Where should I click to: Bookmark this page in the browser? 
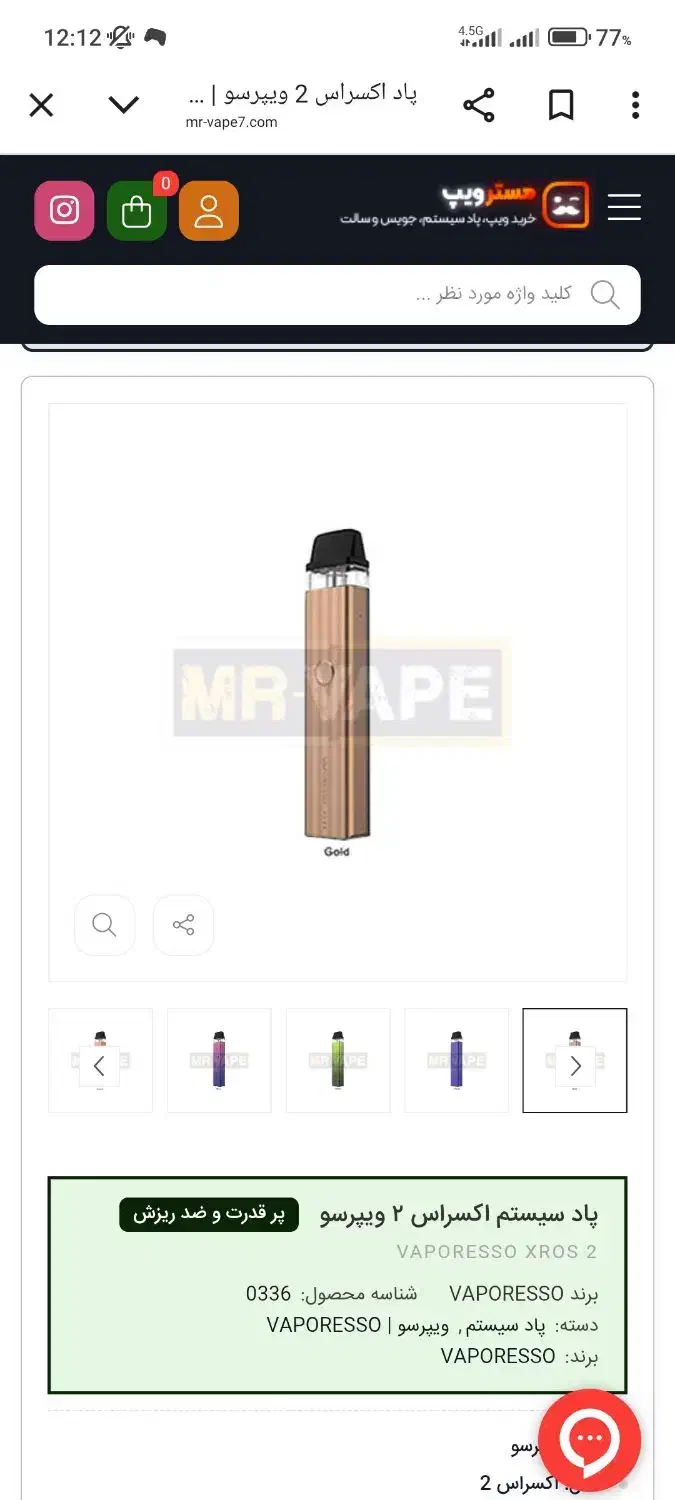[561, 105]
